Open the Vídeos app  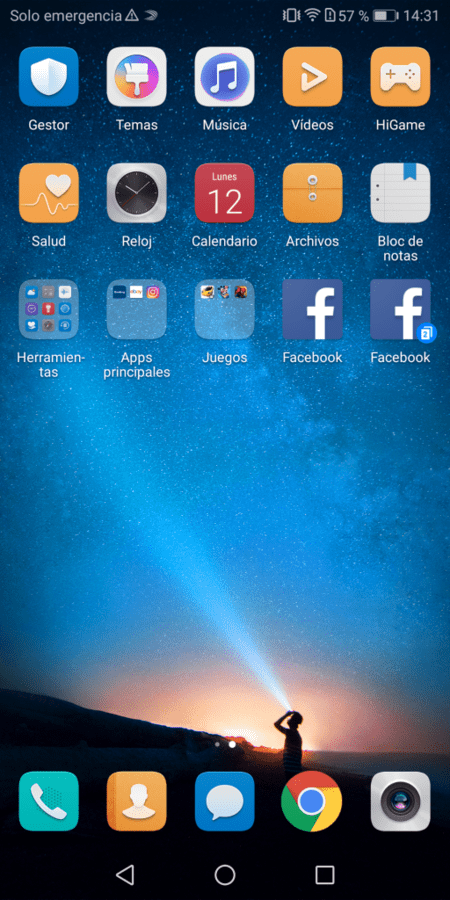tap(312, 77)
